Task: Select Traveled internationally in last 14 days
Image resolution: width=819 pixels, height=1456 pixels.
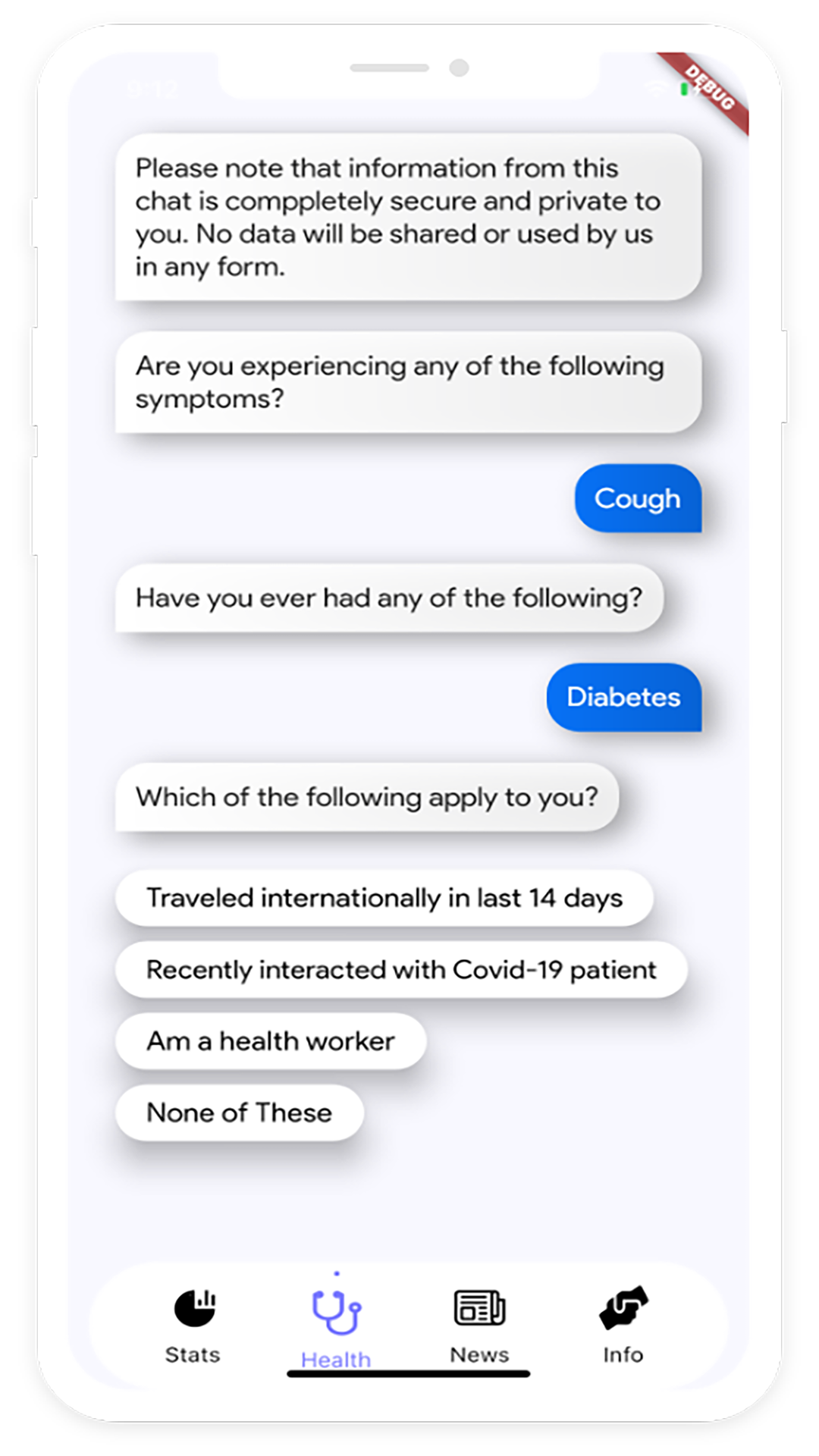Action: [x=384, y=898]
